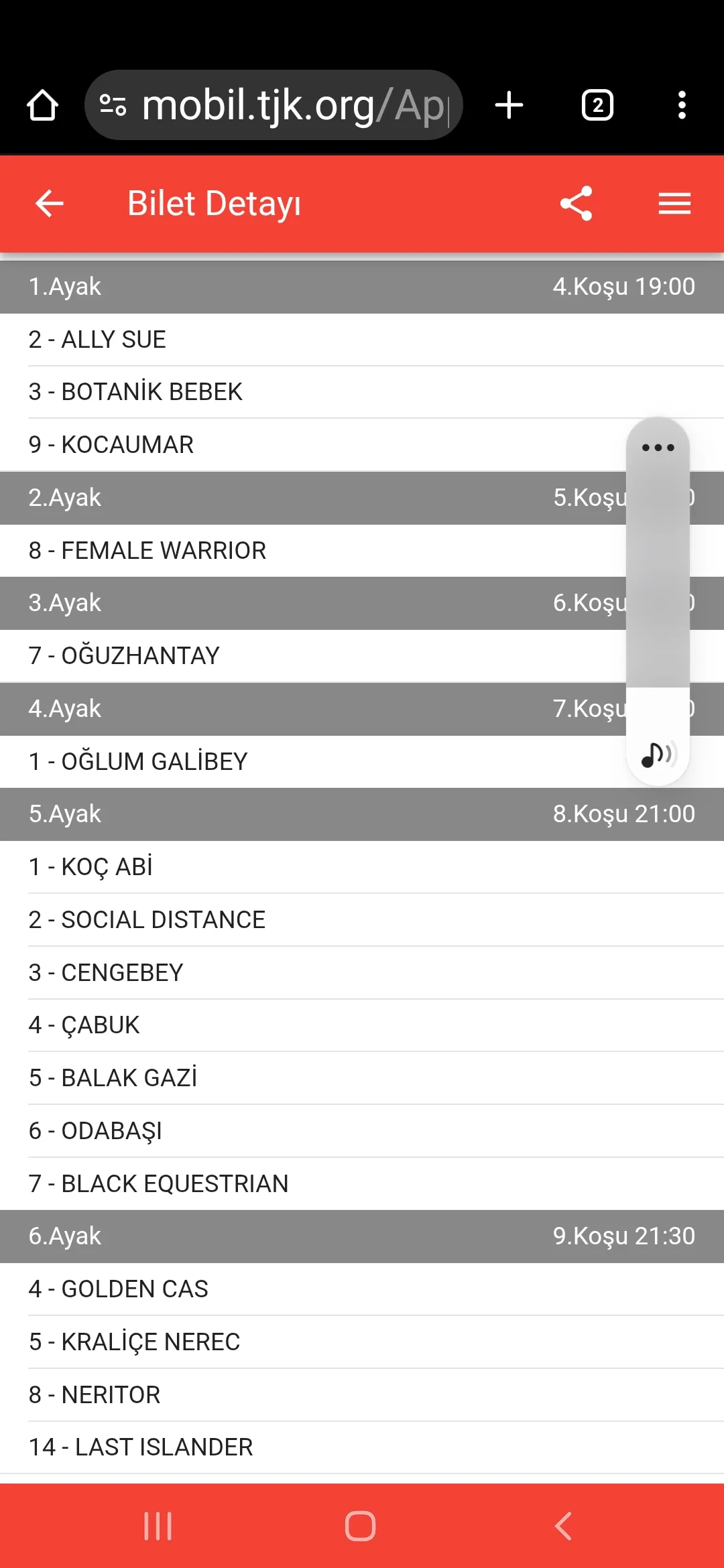Image resolution: width=724 pixels, height=1568 pixels.
Task: Open the browser home page
Action: [42, 106]
